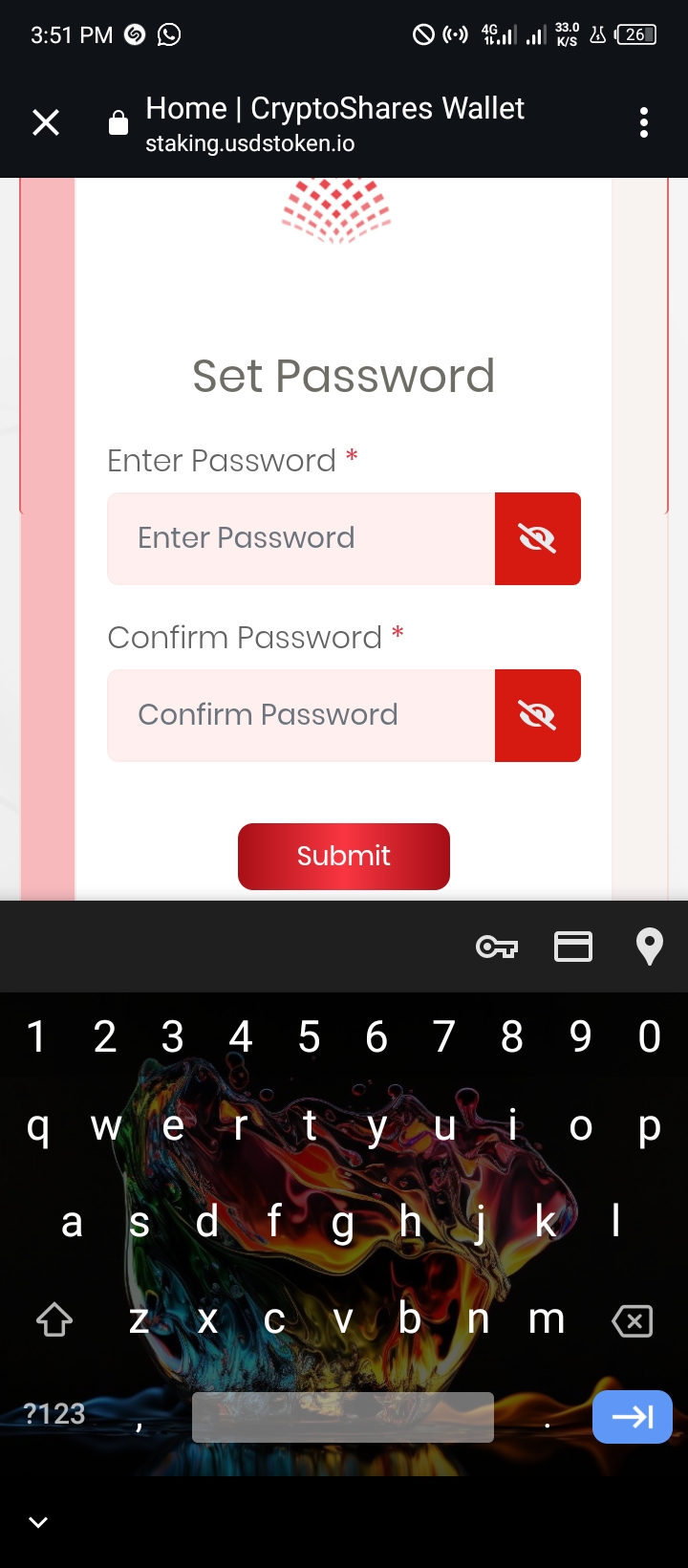This screenshot has height=1568, width=688.
Task: Reveal the Confirm Password entry
Action: (538, 715)
